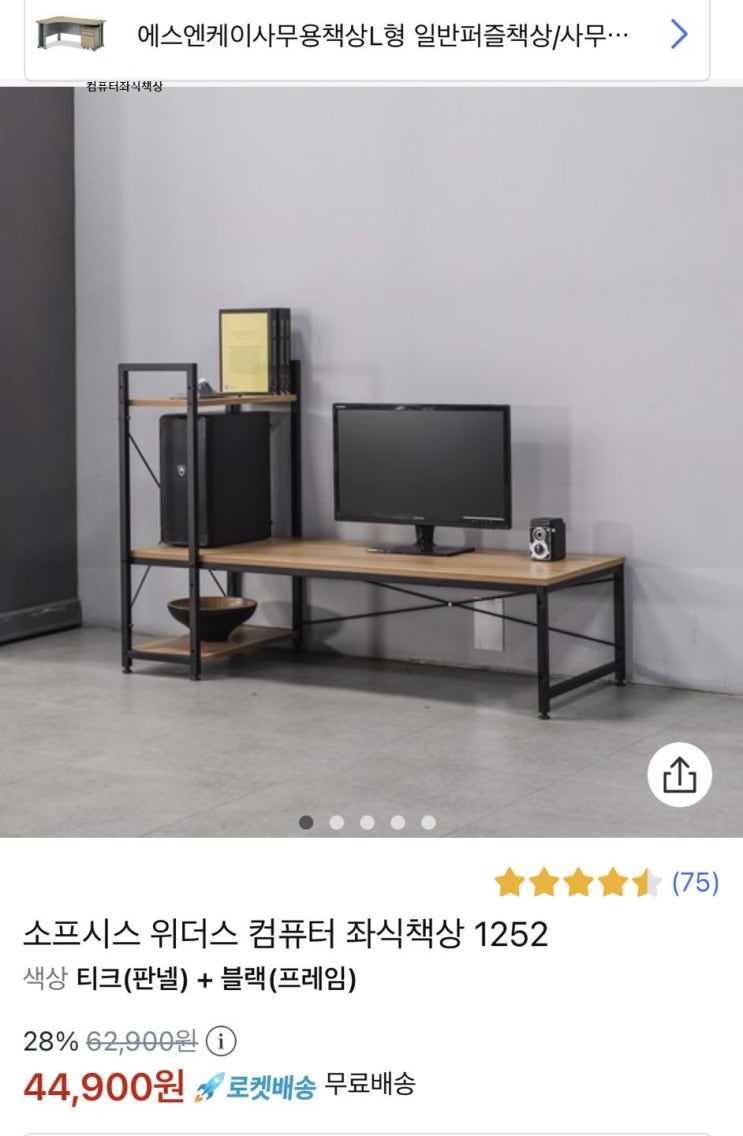Tap the blue chevron on the top banner
This screenshot has height=1136, width=743.
679,35
